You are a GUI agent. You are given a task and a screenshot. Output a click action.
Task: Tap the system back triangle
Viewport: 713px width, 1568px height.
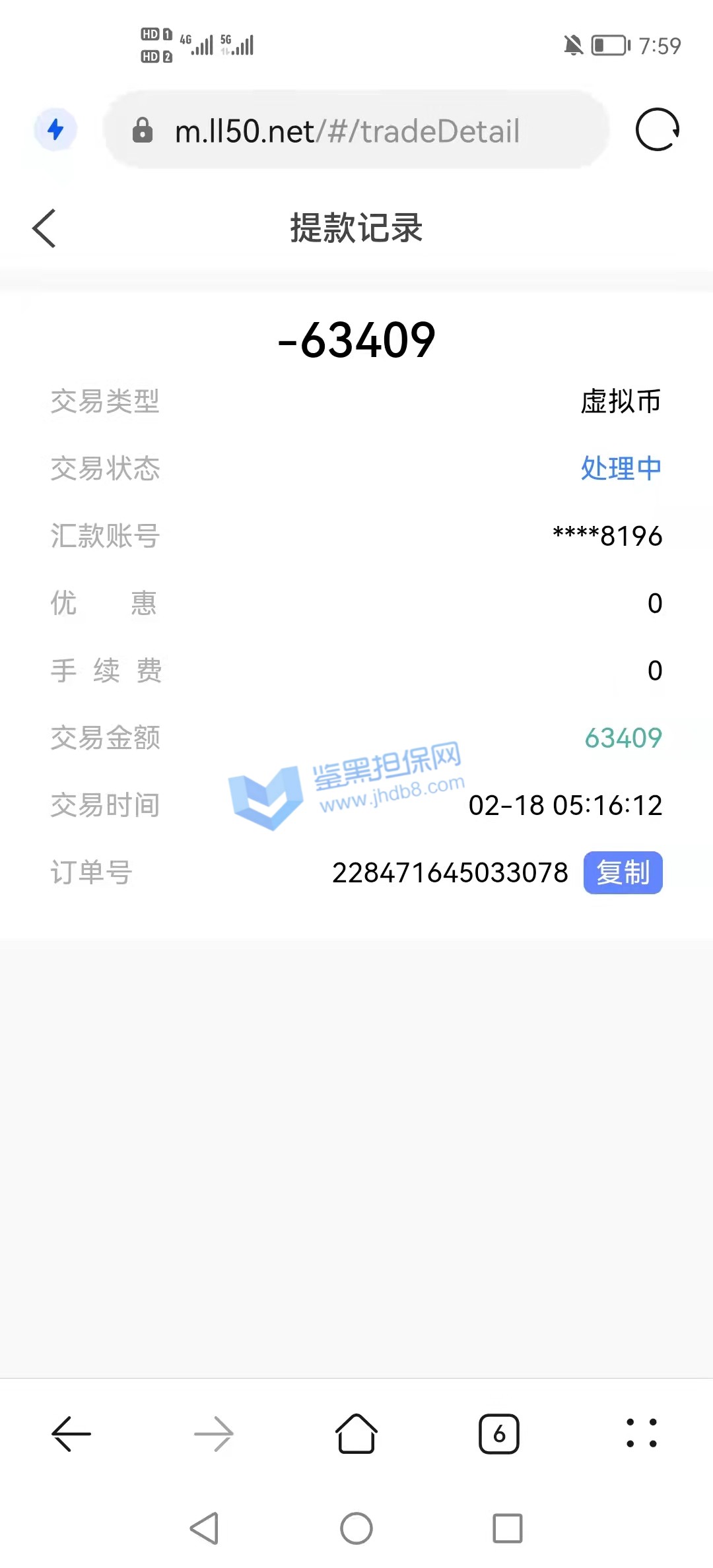coord(205,1528)
